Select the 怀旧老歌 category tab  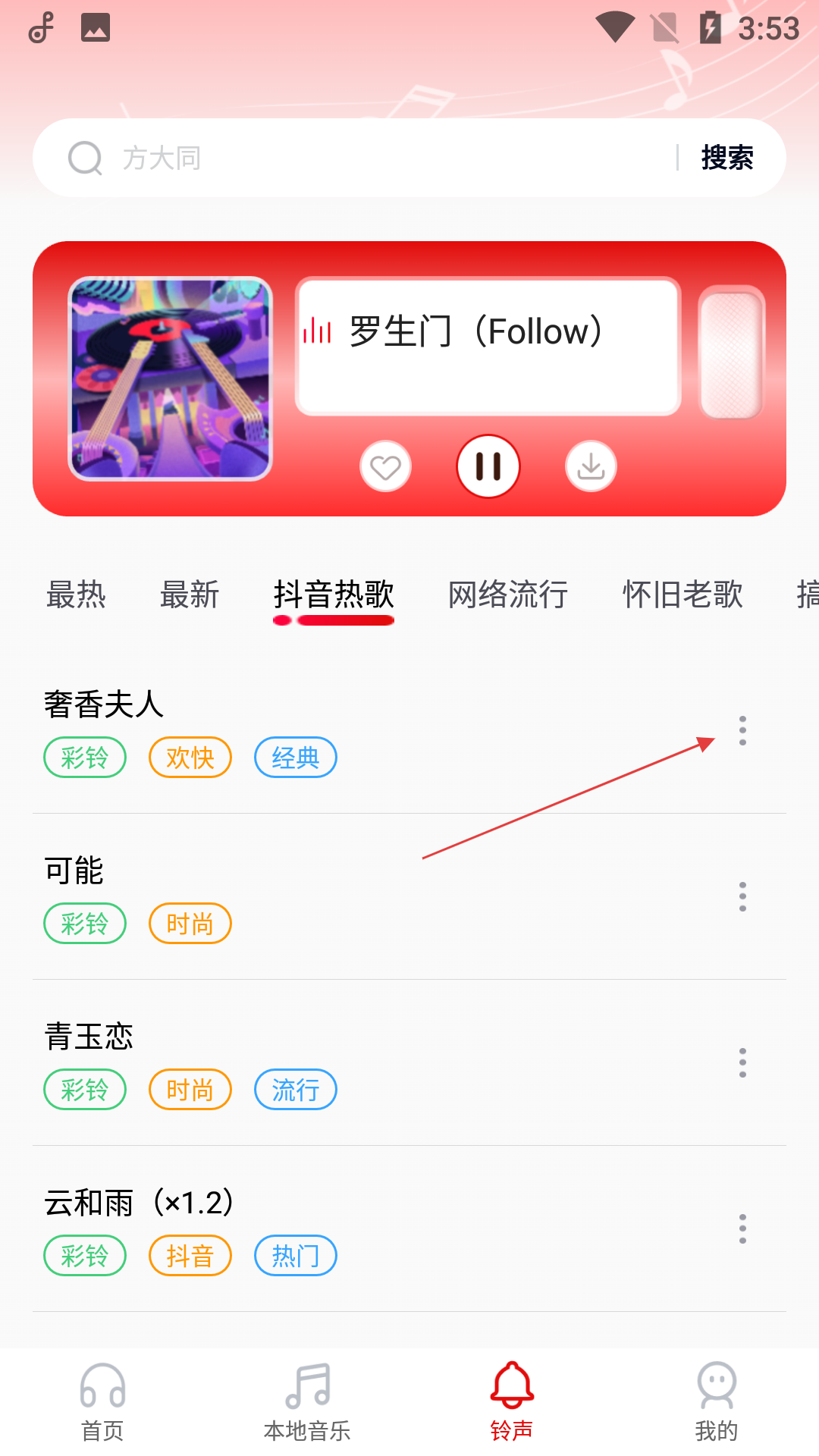[x=682, y=595]
